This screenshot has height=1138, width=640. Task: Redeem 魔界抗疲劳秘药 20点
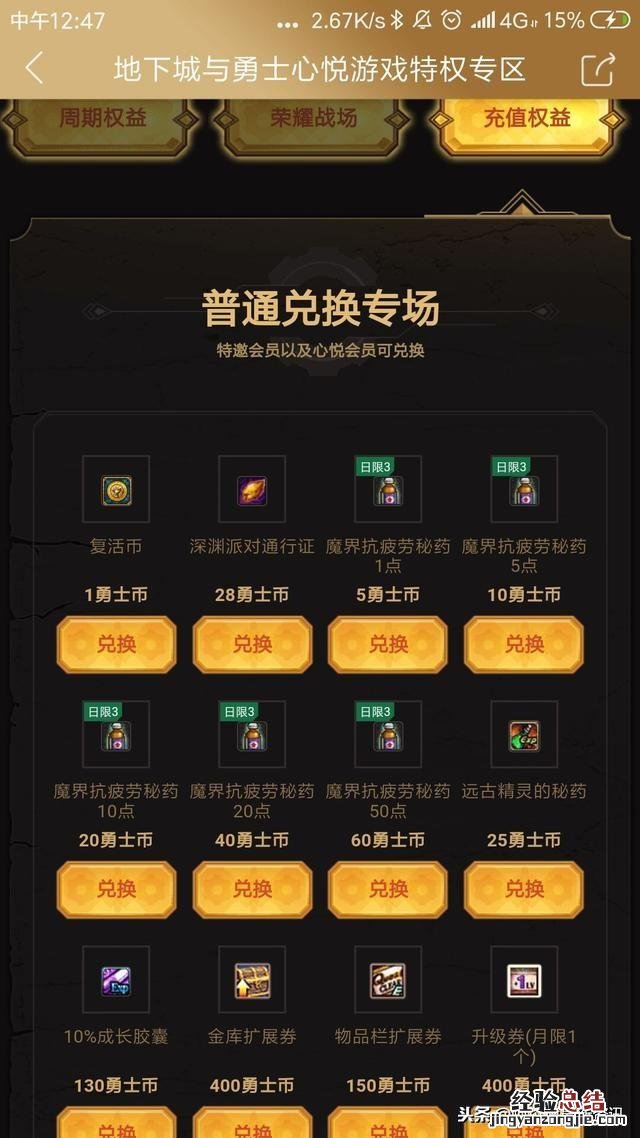point(252,889)
